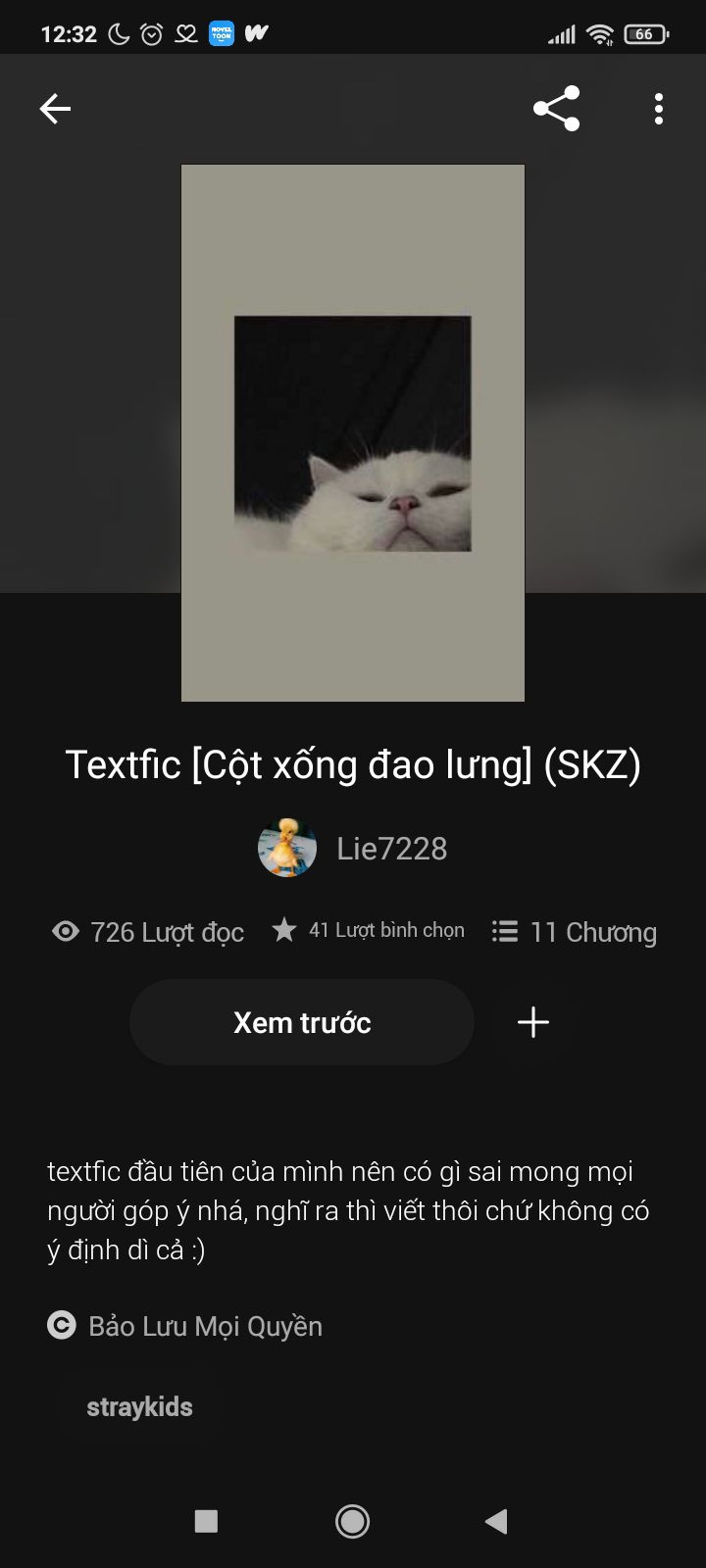Add story to library with plus button
Viewport: 706px width, 1568px height.
(x=533, y=1022)
